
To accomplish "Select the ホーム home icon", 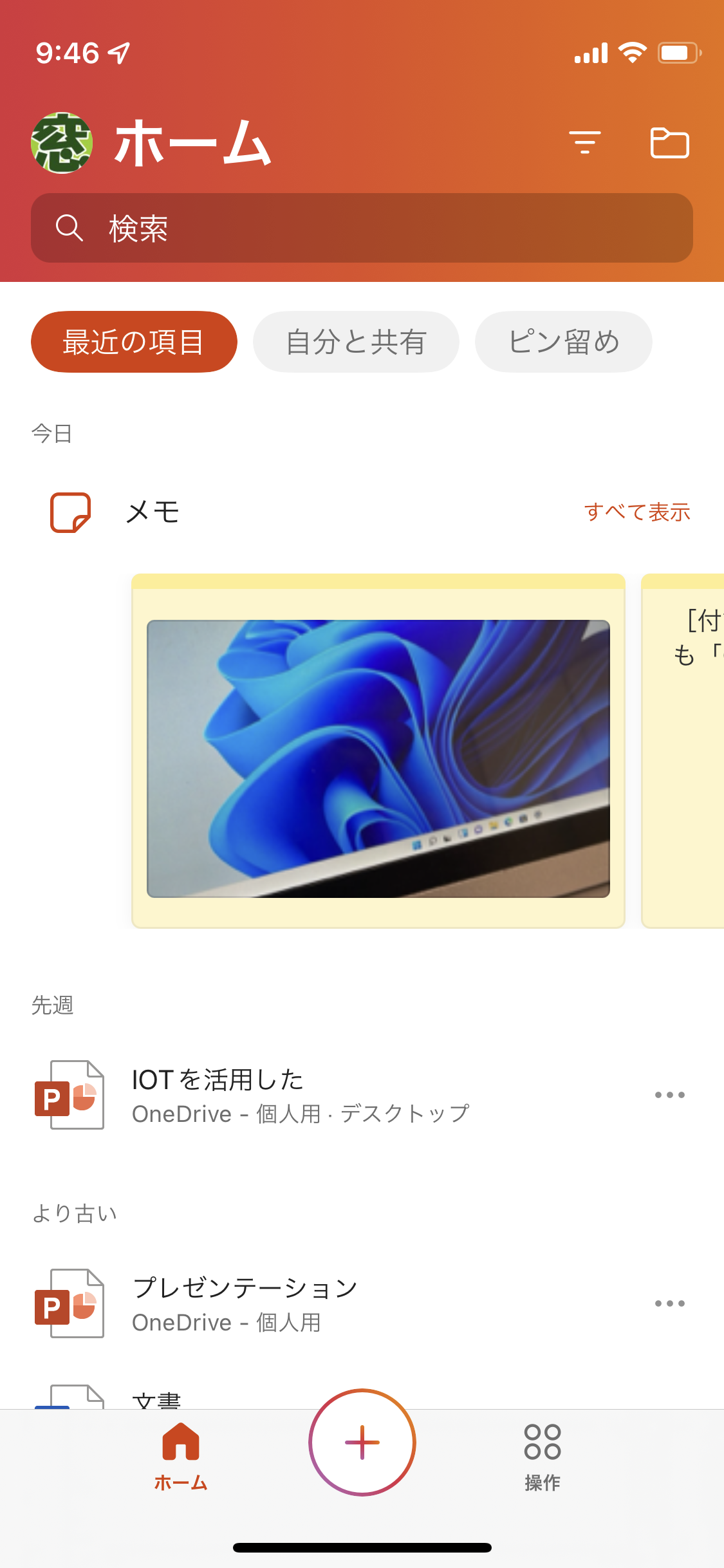I will 181,1440.
